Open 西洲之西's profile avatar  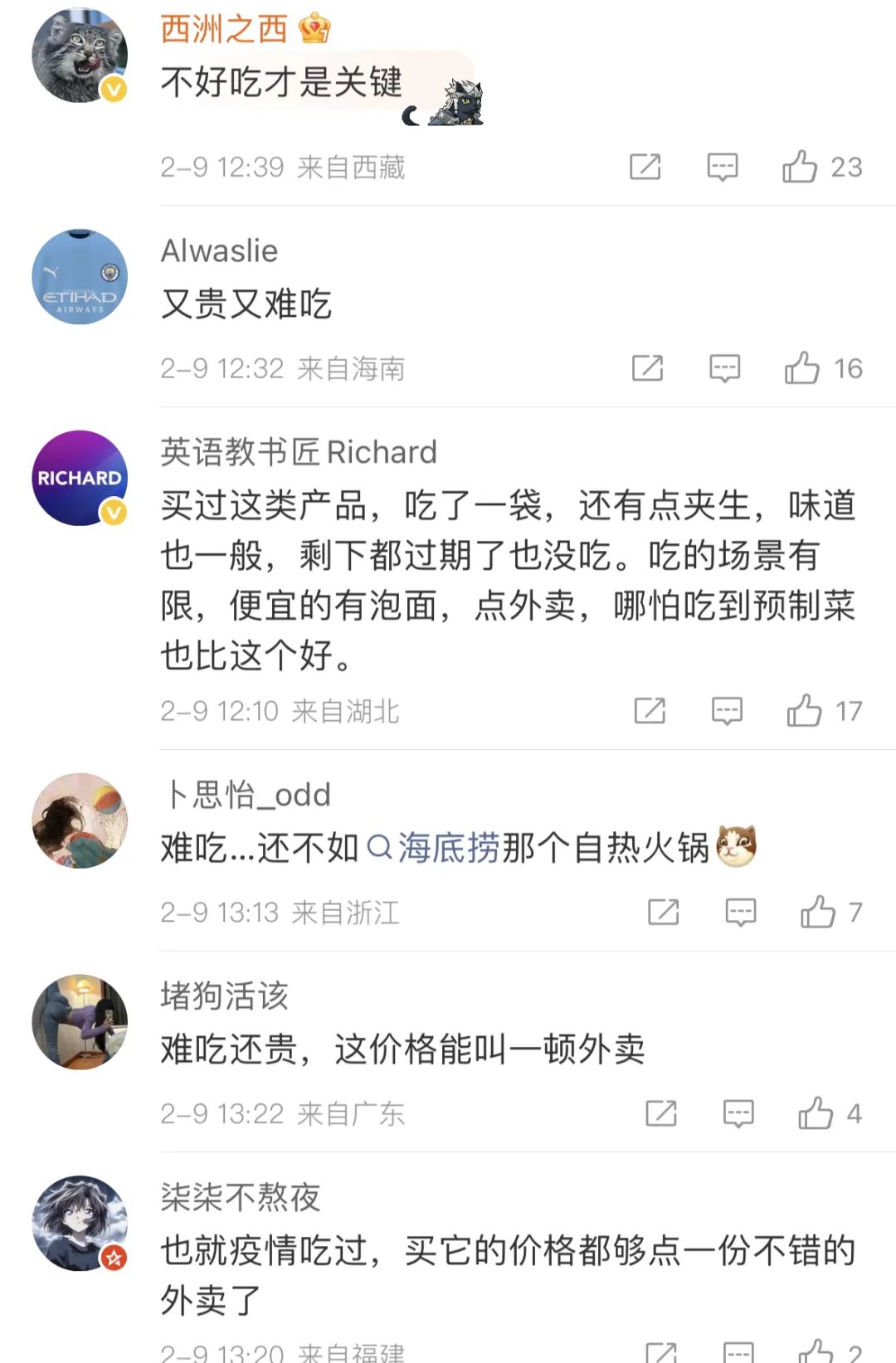click(x=80, y=55)
